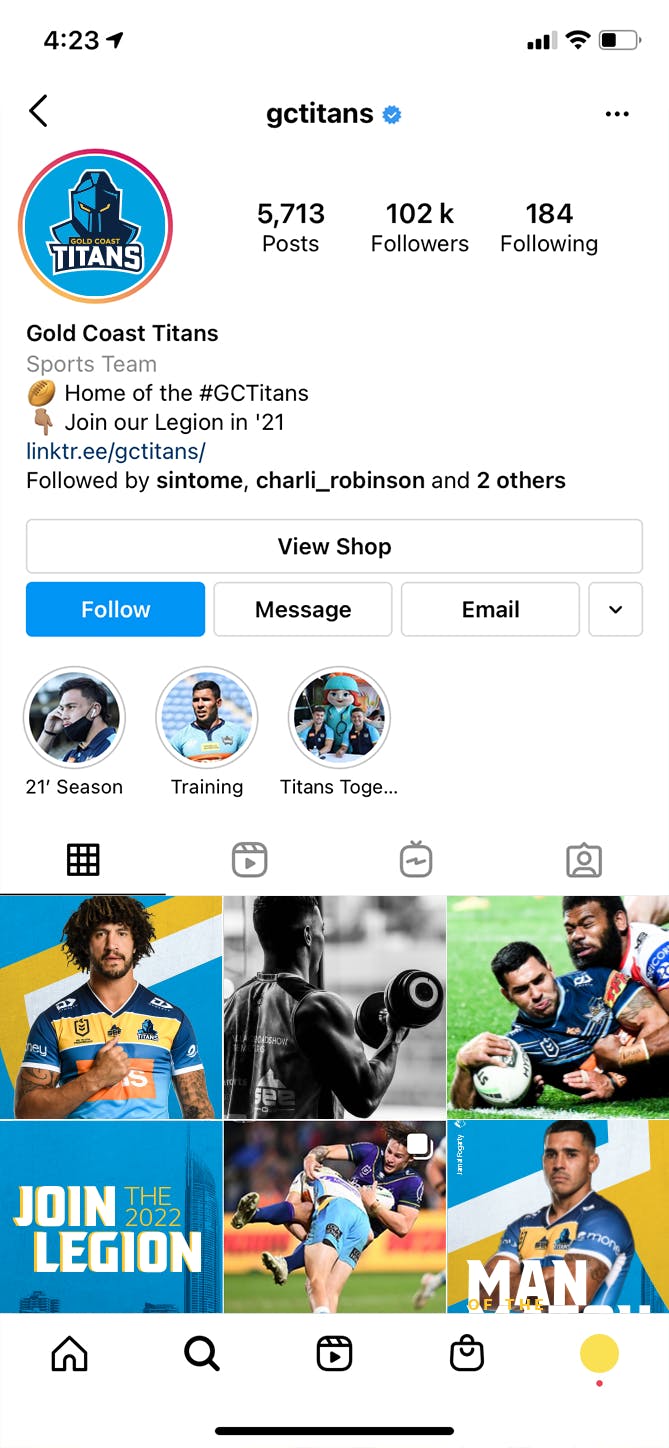Tap the Email button

[x=490, y=609]
